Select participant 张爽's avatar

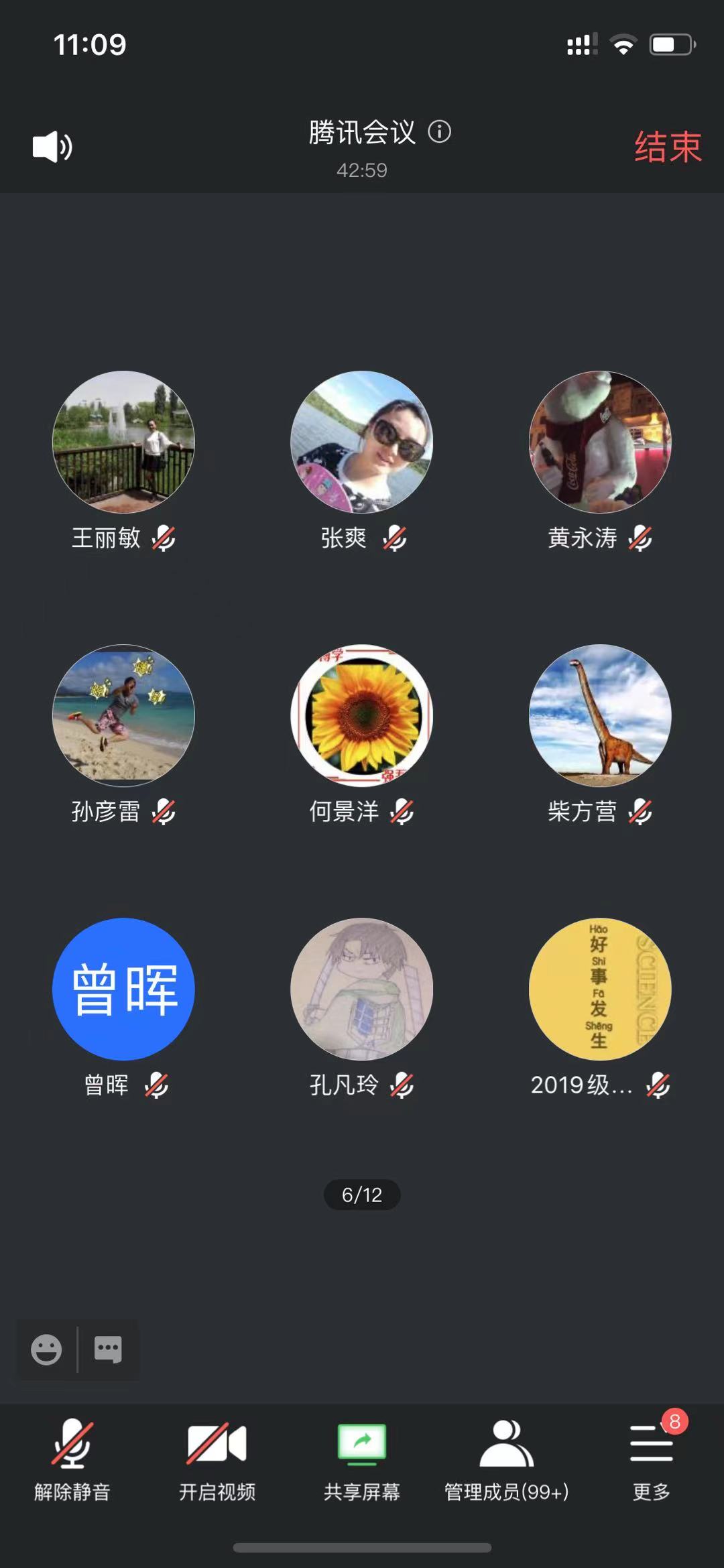(x=362, y=442)
